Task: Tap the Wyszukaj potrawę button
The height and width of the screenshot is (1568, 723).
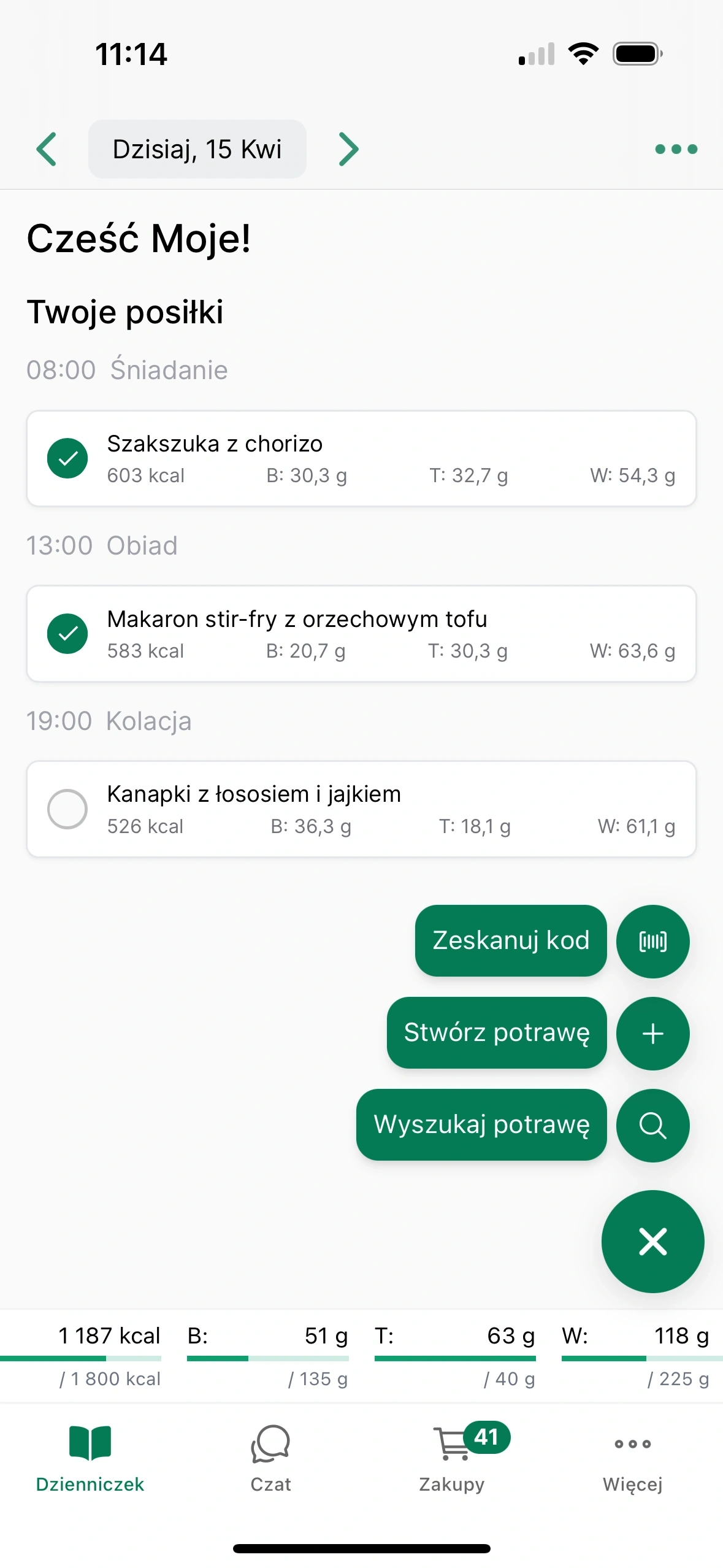Action: point(481,1124)
